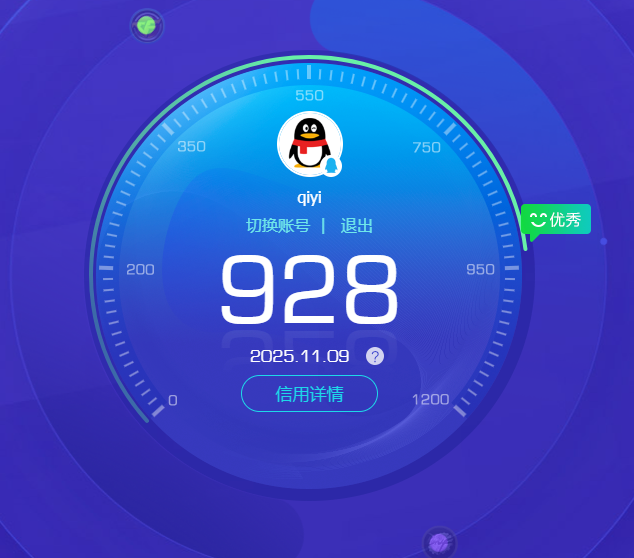The image size is (634, 558).
Task: Tap 切换账号 to switch account
Action: click(278, 226)
